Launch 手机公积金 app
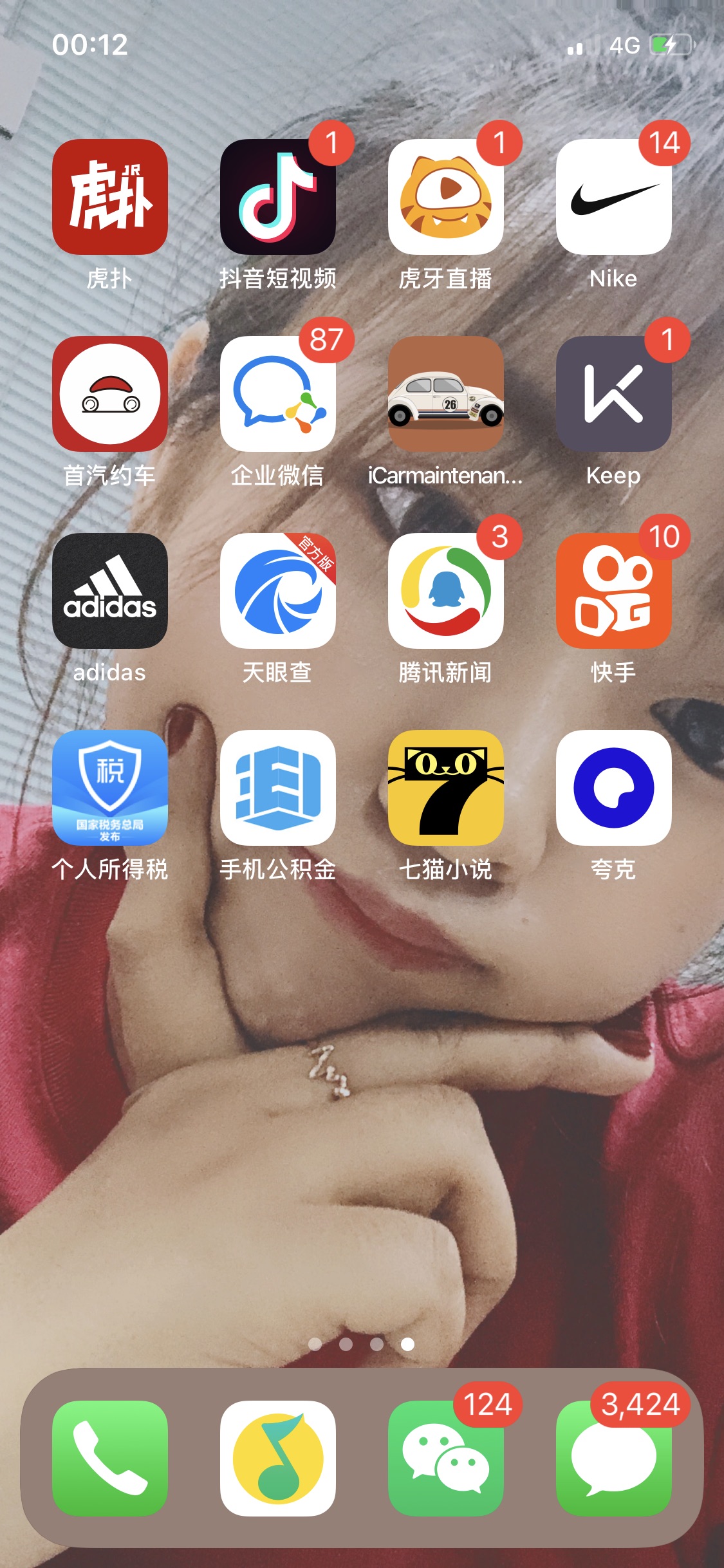 click(278, 788)
